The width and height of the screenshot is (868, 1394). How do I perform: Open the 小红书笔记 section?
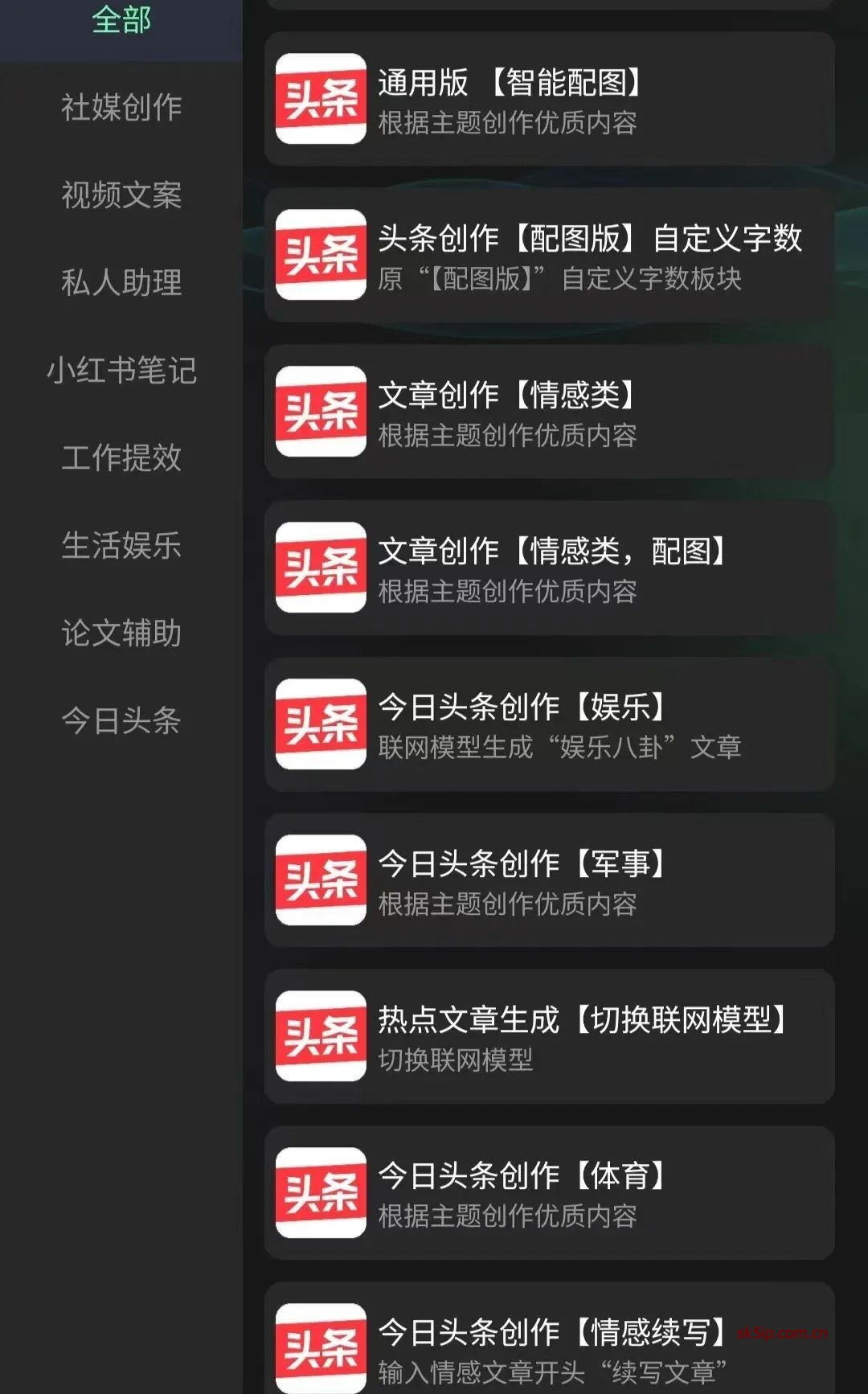pyautogui.click(x=122, y=371)
